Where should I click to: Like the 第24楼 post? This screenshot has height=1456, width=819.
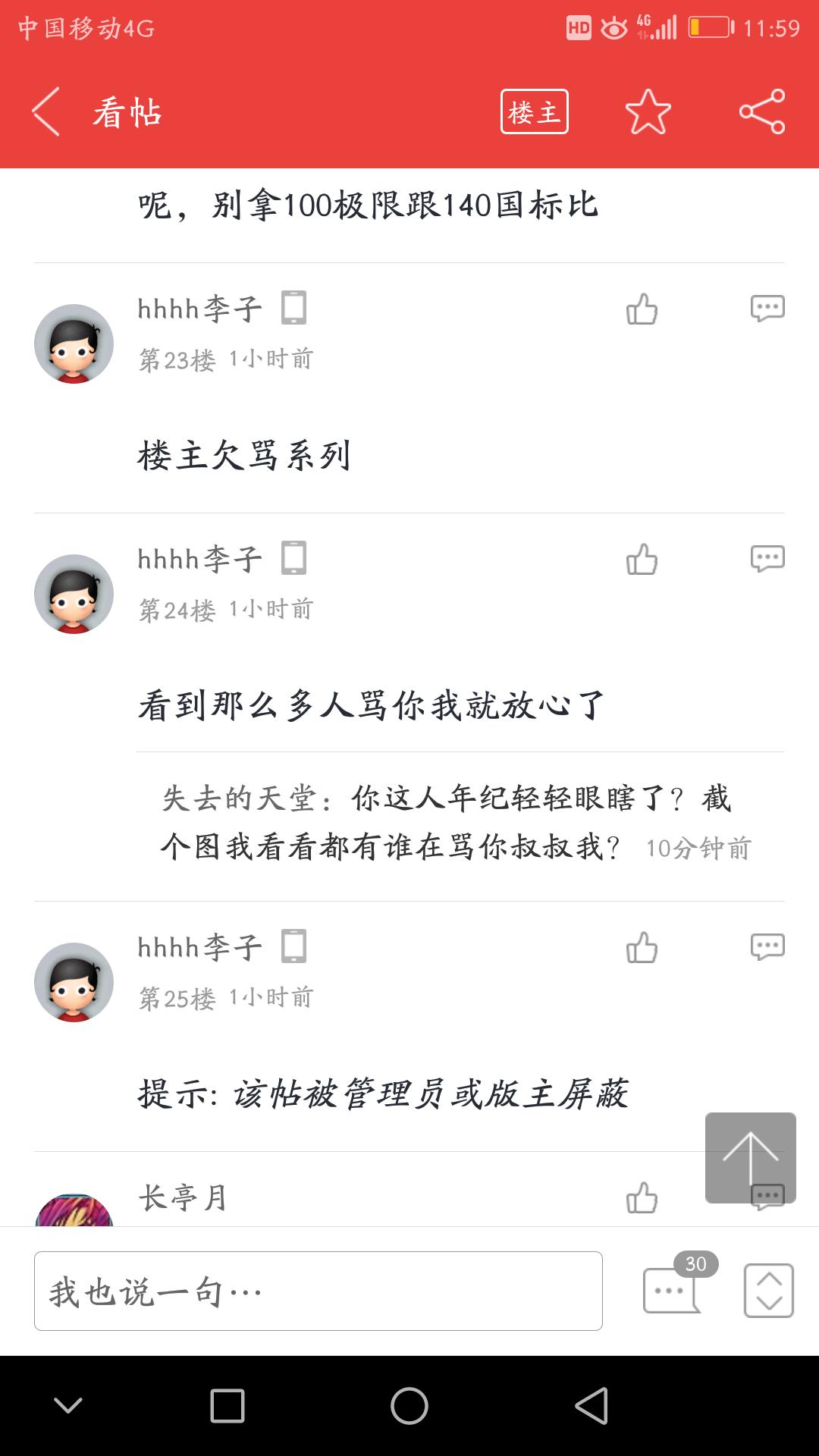coord(642,560)
